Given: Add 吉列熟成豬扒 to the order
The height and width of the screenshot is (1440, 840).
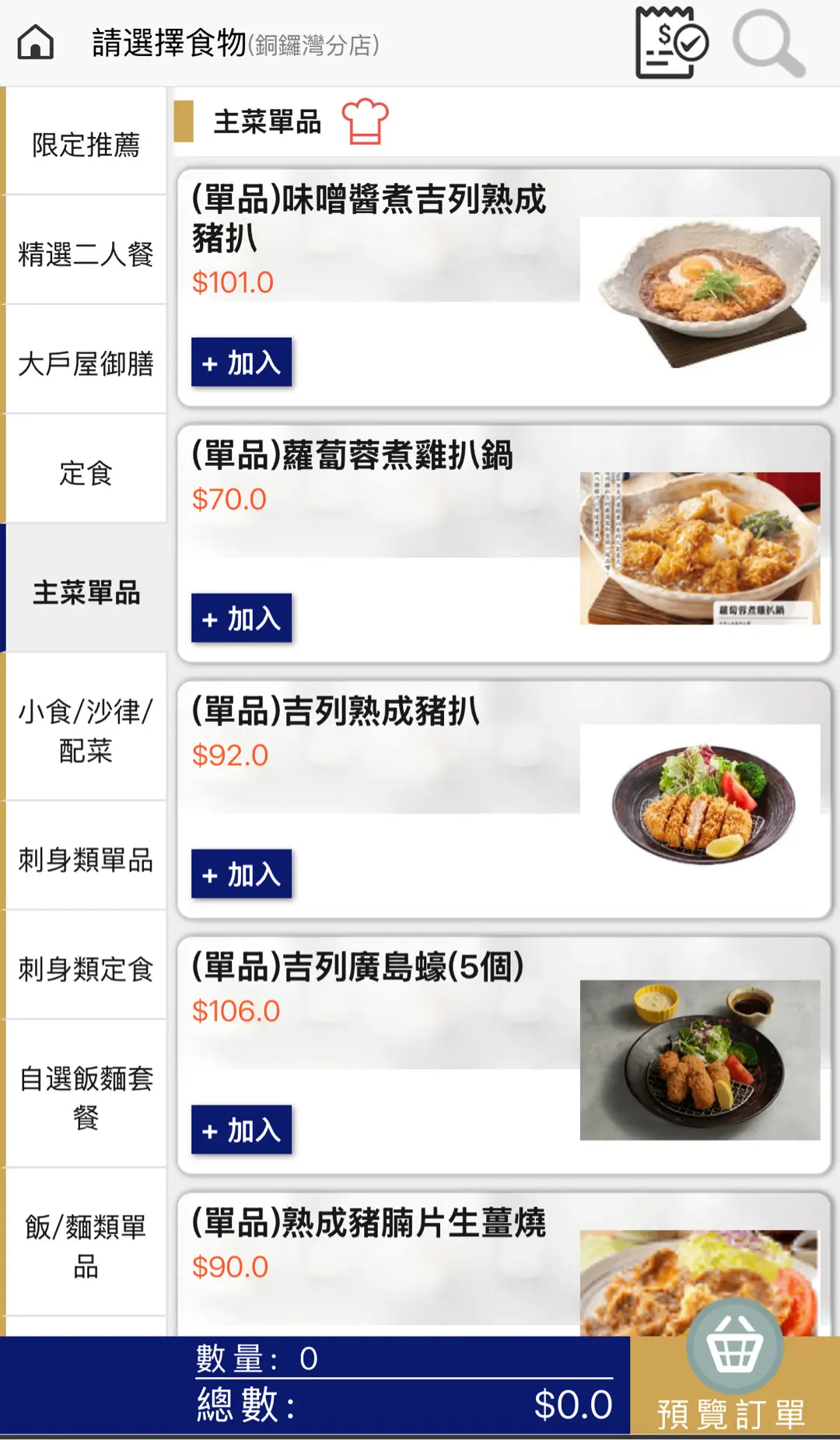Looking at the screenshot, I should click(x=241, y=874).
